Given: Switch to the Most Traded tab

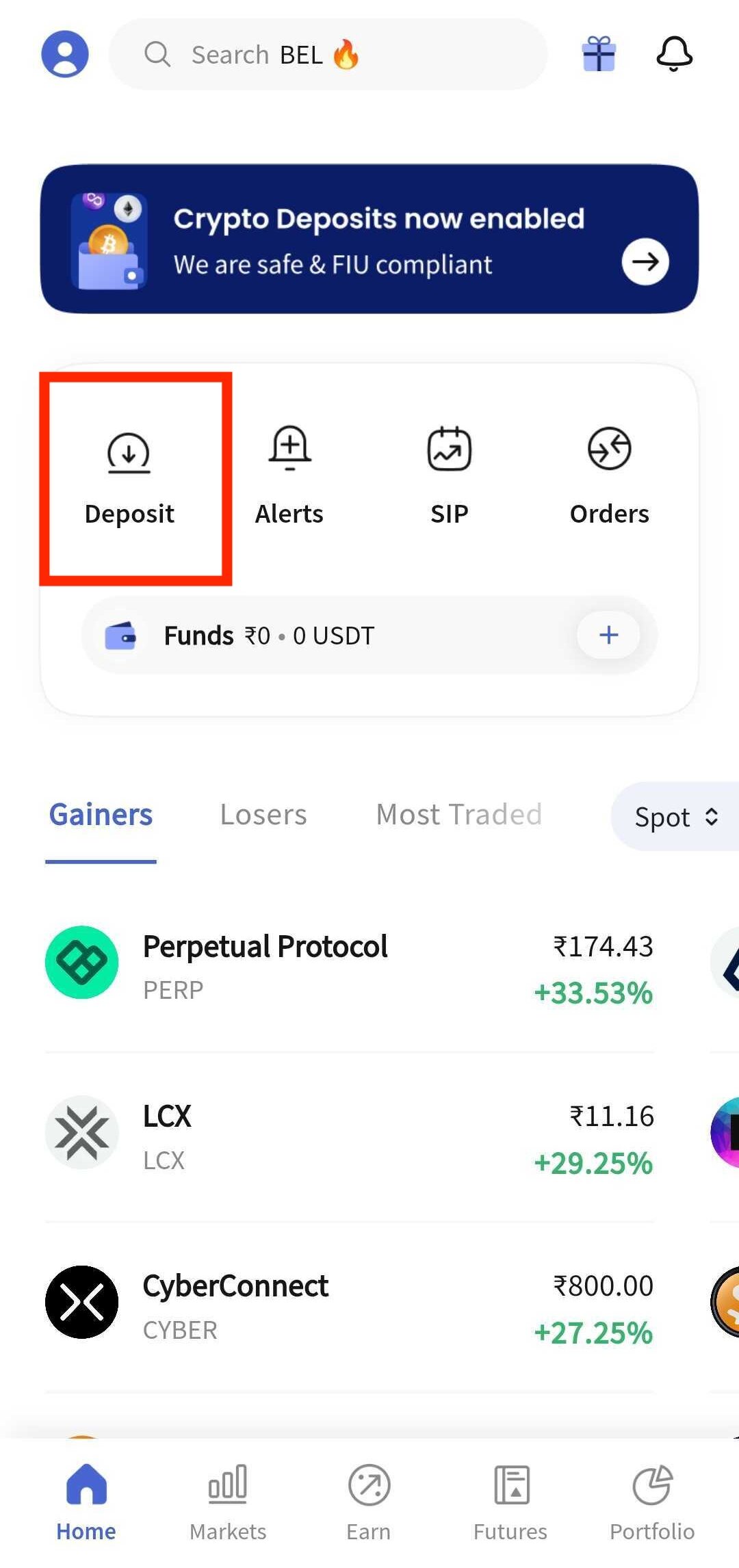Looking at the screenshot, I should pos(459,815).
